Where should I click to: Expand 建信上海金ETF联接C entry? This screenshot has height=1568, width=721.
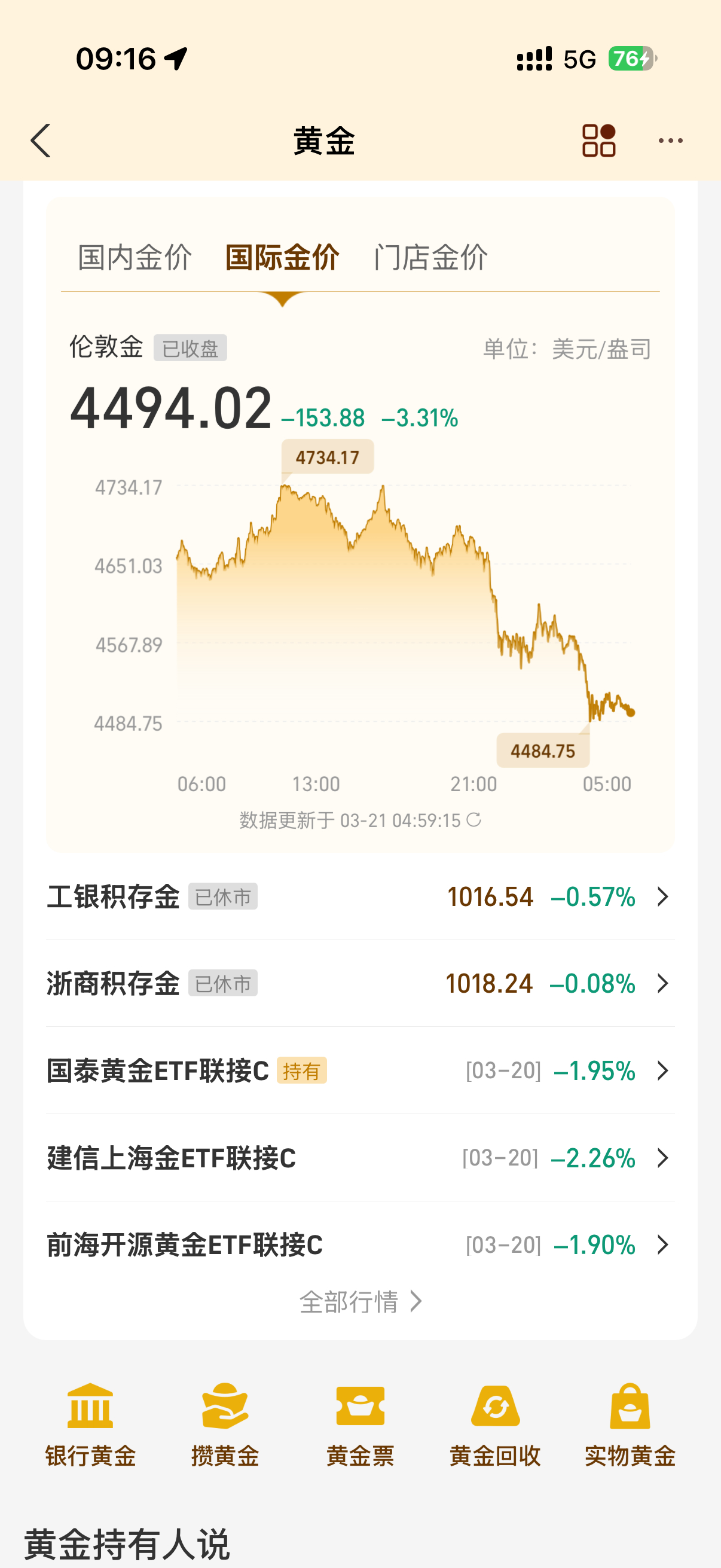point(662,1158)
